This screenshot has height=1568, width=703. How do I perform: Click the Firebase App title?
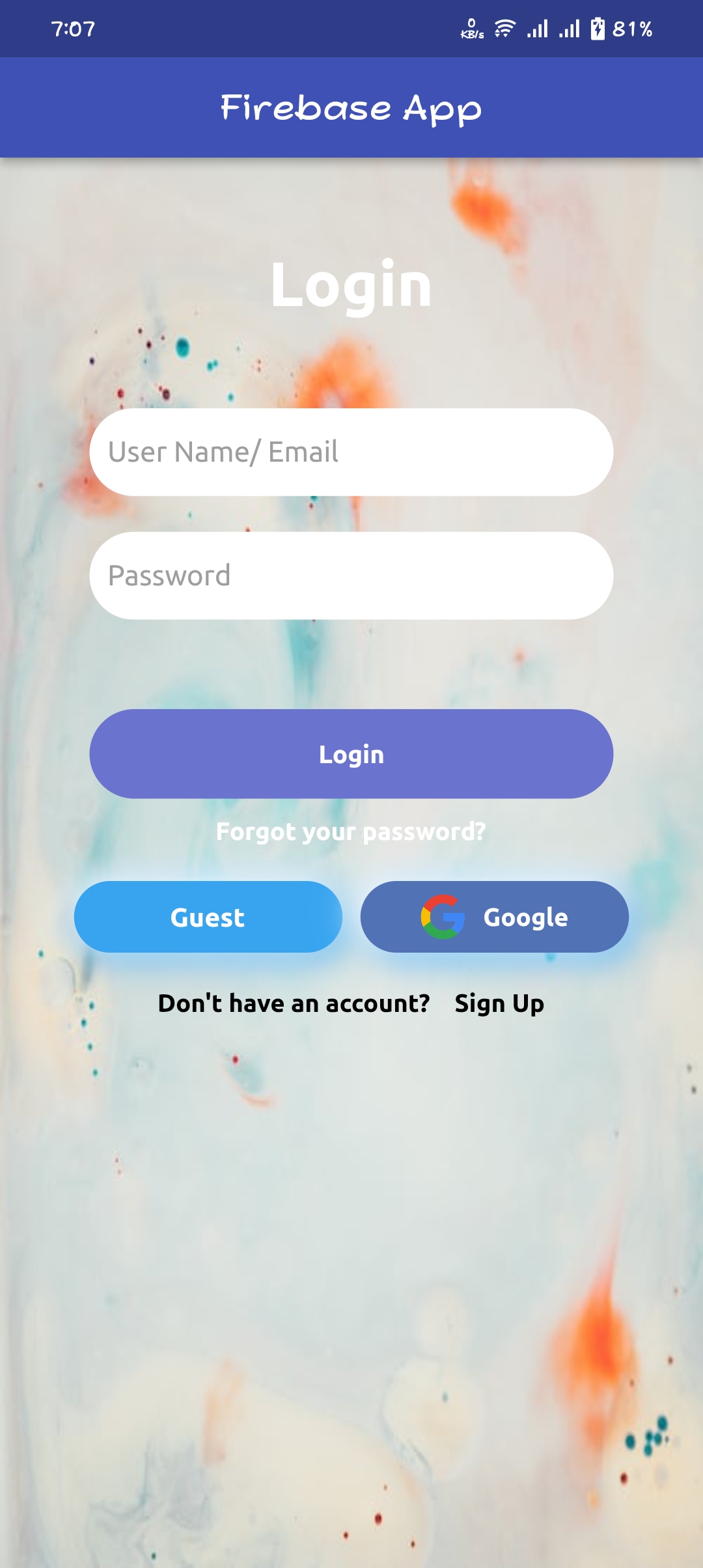pyautogui.click(x=350, y=107)
